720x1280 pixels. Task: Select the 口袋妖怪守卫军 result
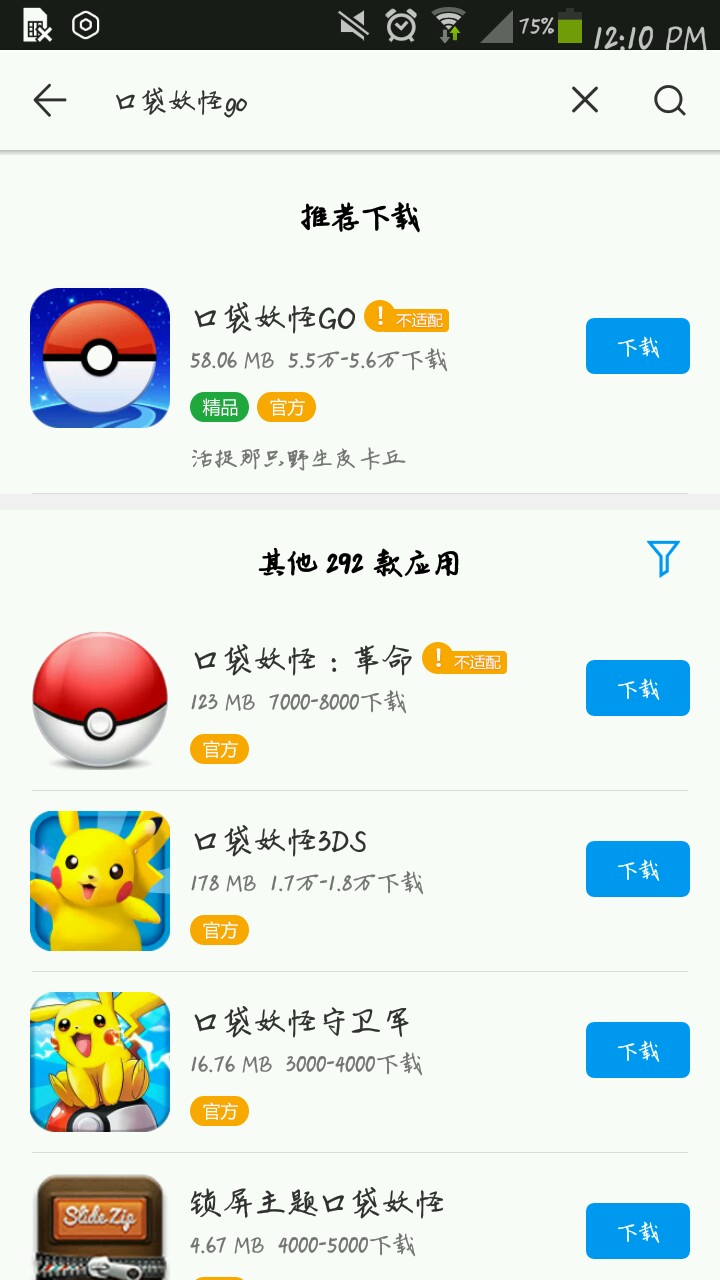(300, 1022)
